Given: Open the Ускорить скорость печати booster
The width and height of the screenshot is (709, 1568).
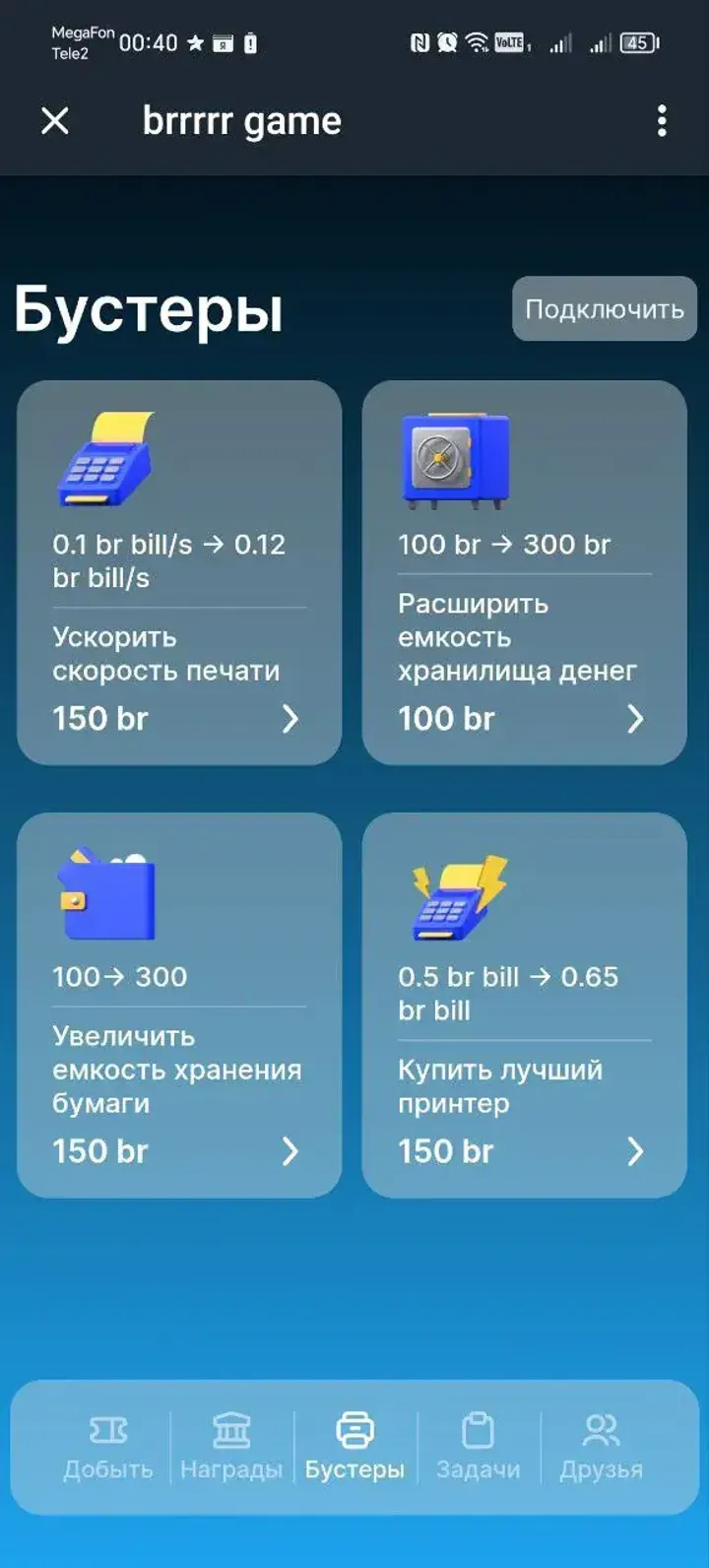Looking at the screenshot, I should click(179, 572).
